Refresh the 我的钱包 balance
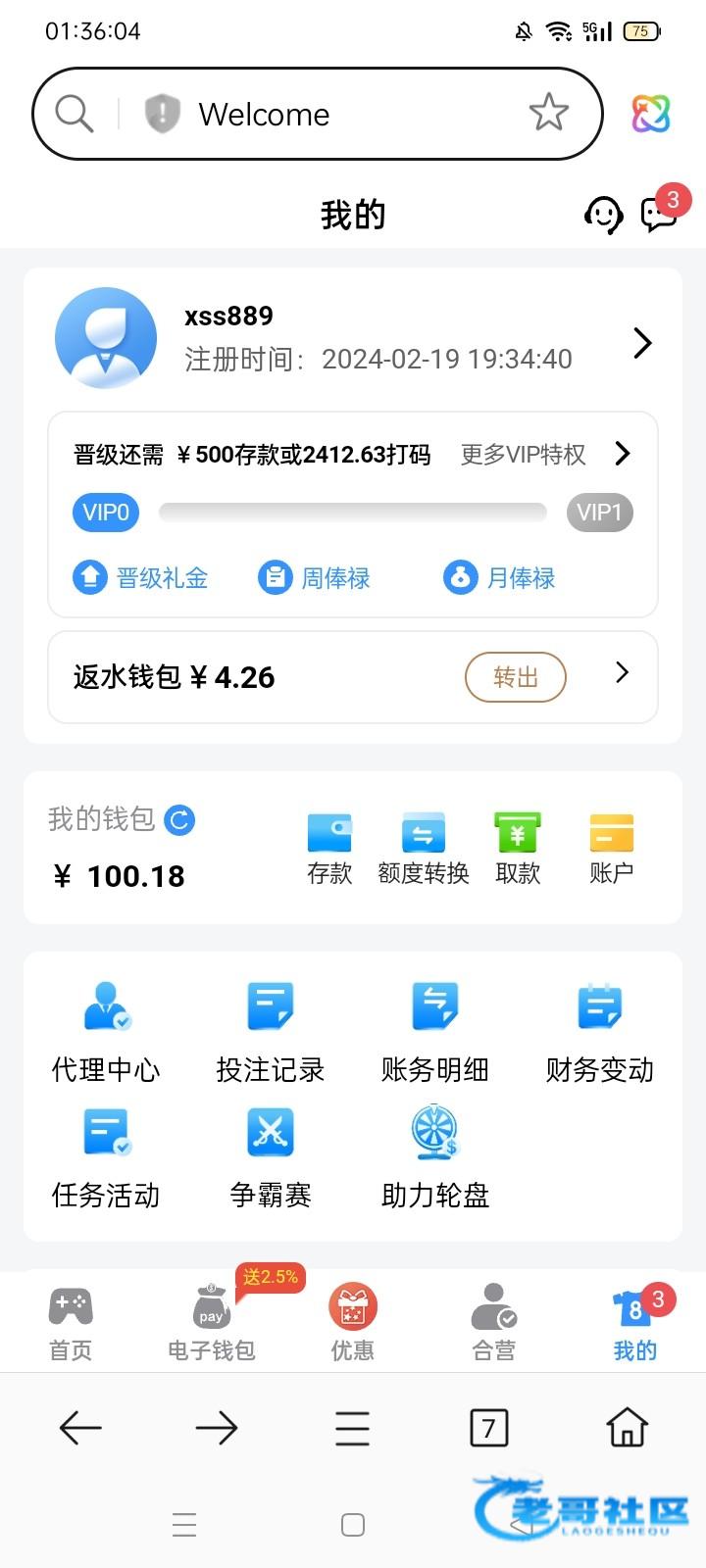This screenshot has width=706, height=1568. point(179,819)
